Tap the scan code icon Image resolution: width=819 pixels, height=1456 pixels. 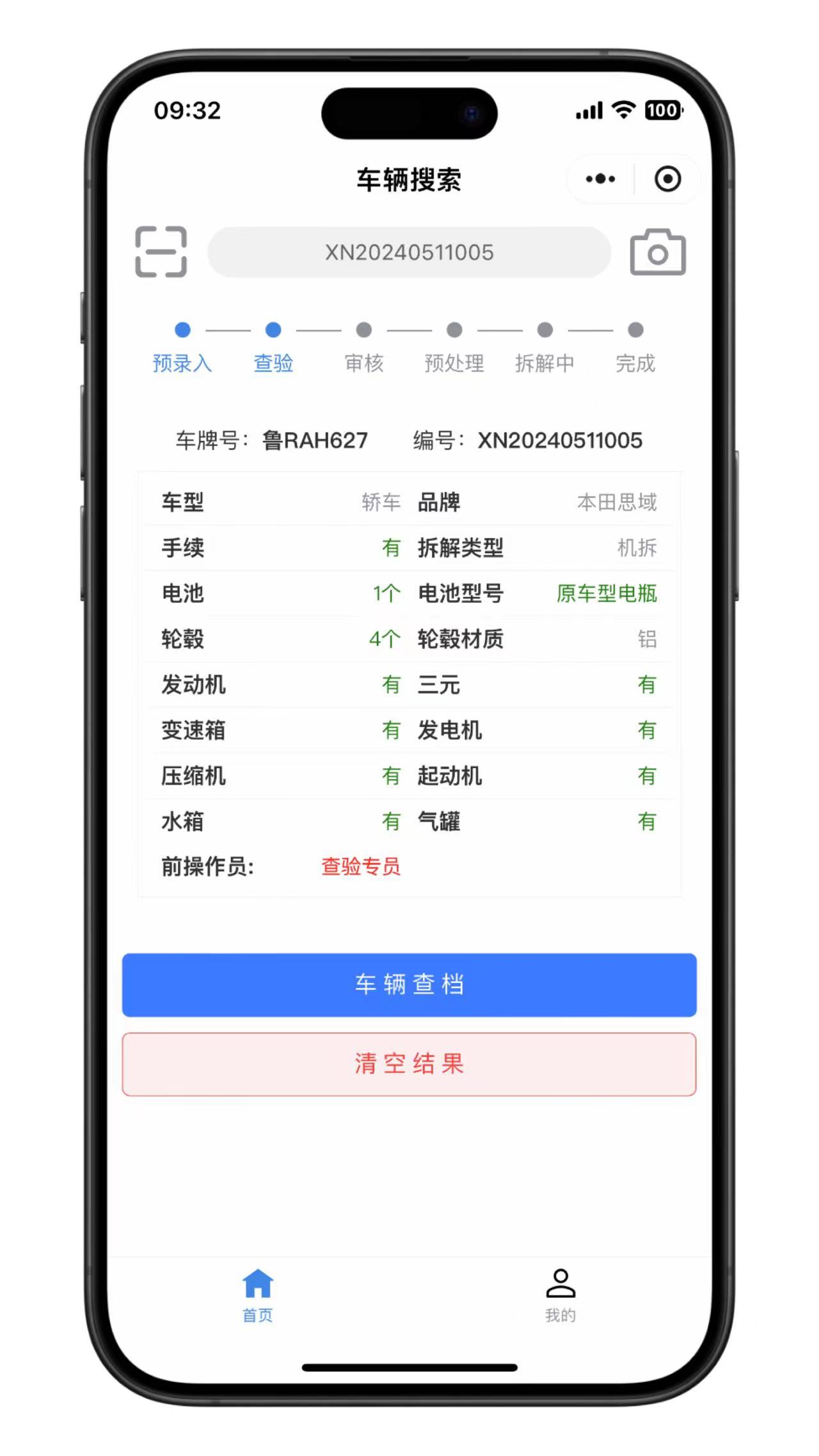click(161, 252)
